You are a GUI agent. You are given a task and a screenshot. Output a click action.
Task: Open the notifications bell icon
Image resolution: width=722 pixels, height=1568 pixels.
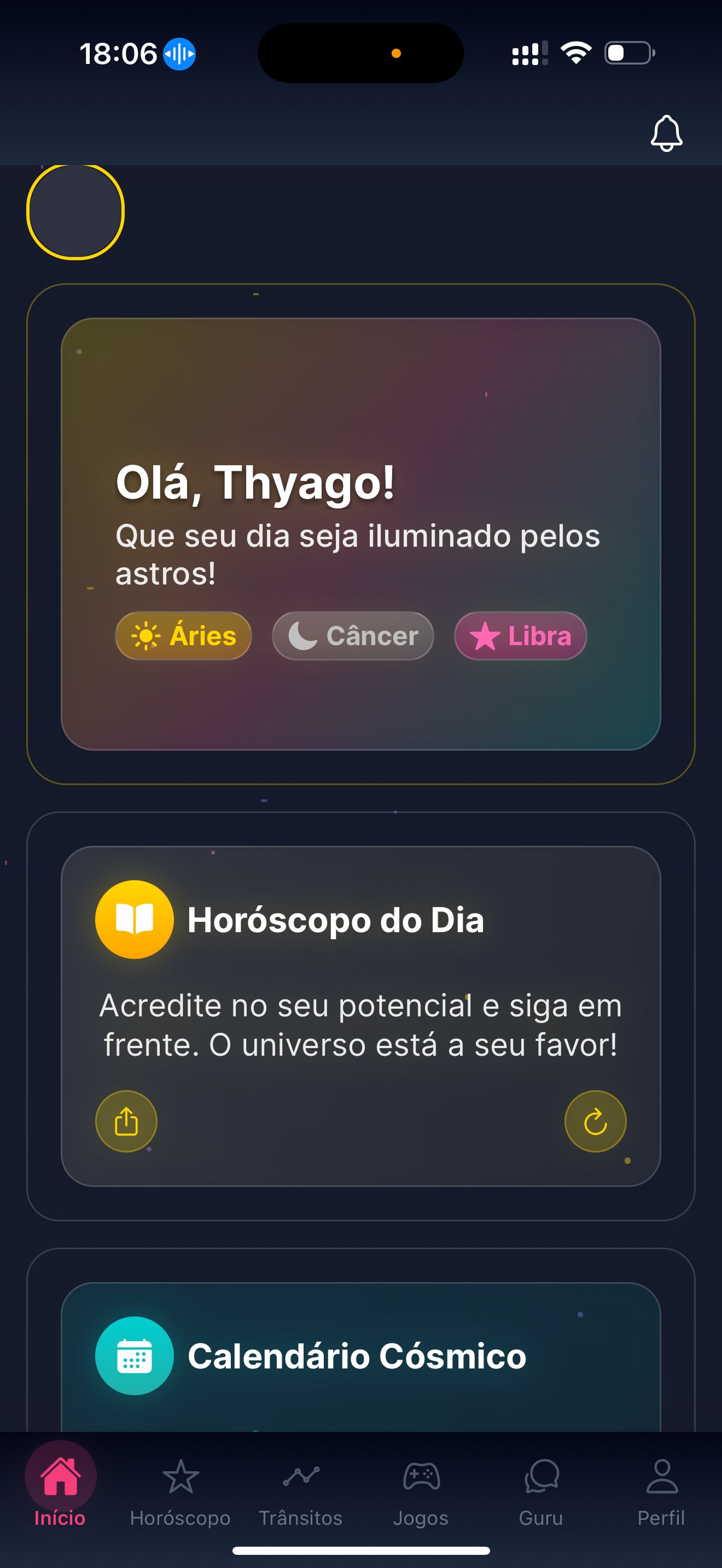(x=666, y=133)
